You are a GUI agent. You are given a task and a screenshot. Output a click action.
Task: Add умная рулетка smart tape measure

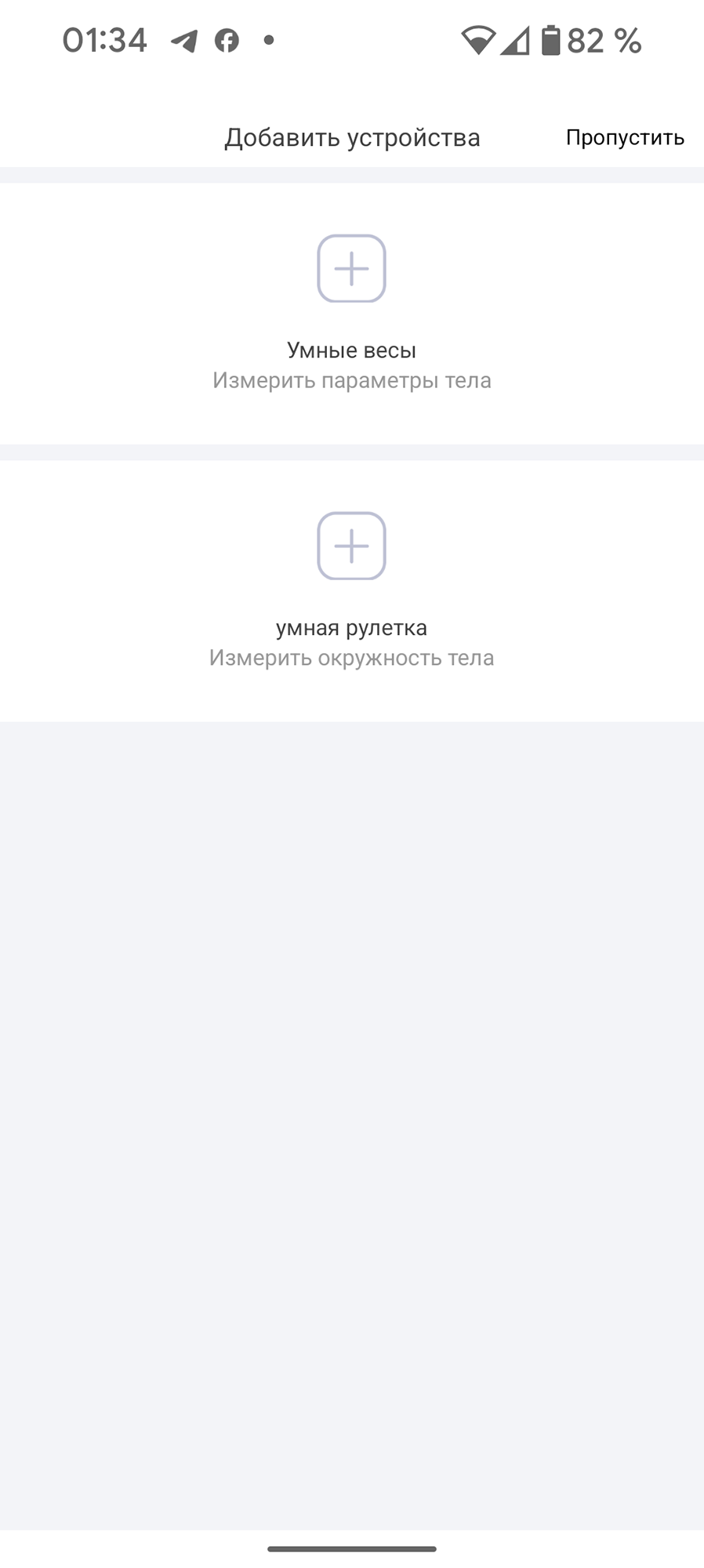[351, 546]
